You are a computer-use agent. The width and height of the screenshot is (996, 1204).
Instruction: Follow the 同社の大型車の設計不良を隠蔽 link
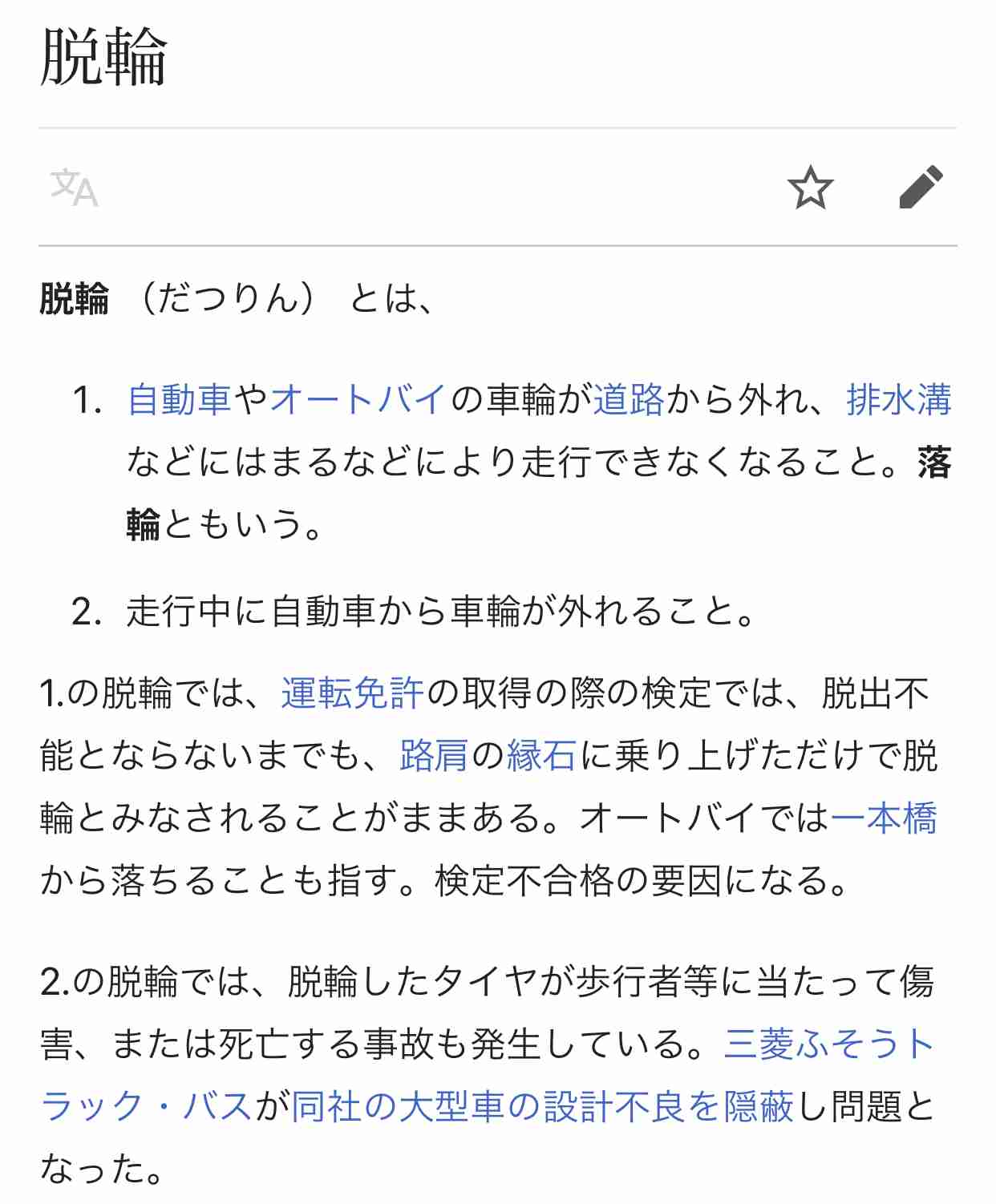click(x=542, y=1106)
